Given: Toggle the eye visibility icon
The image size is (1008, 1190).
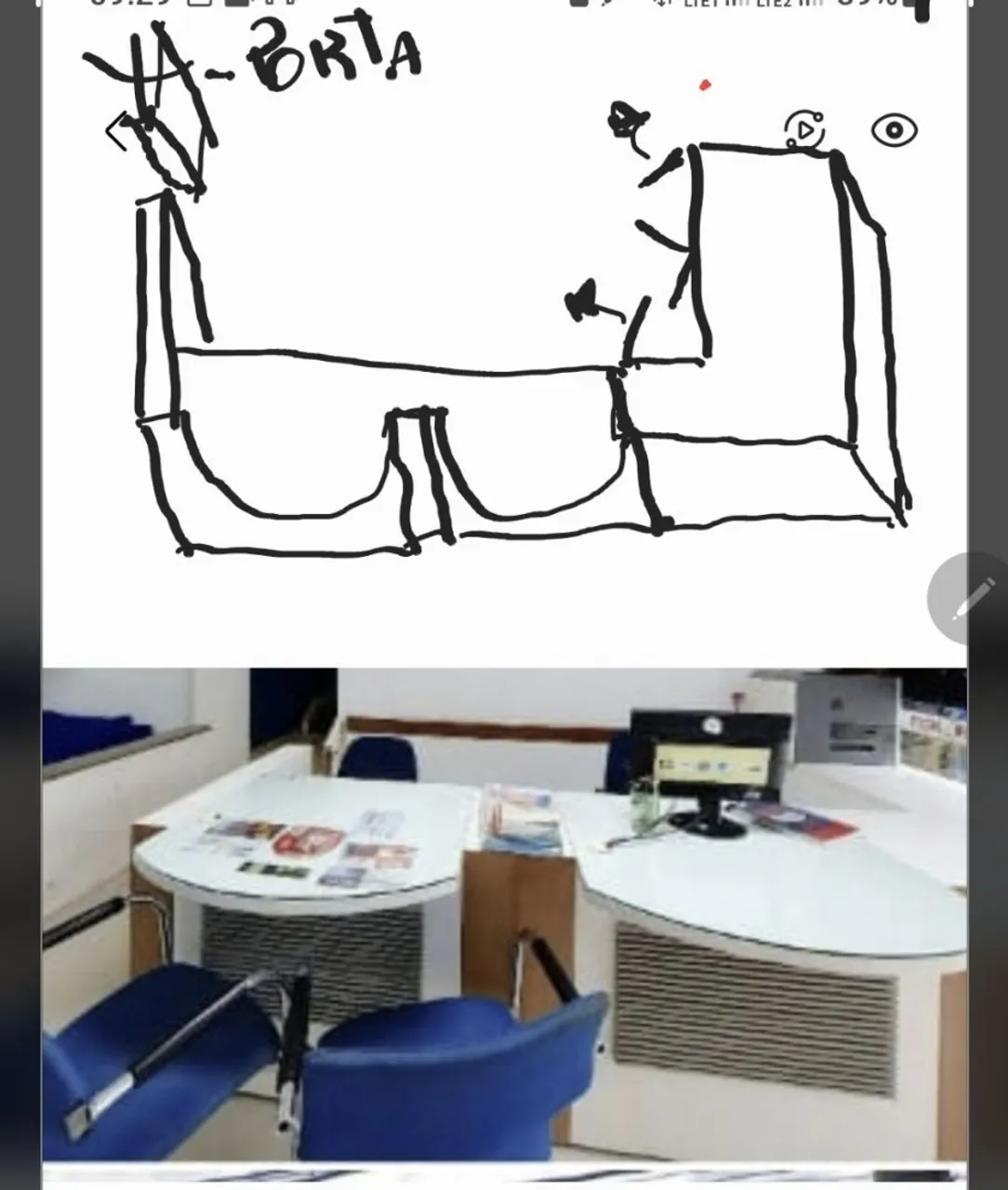Looking at the screenshot, I should [894, 130].
